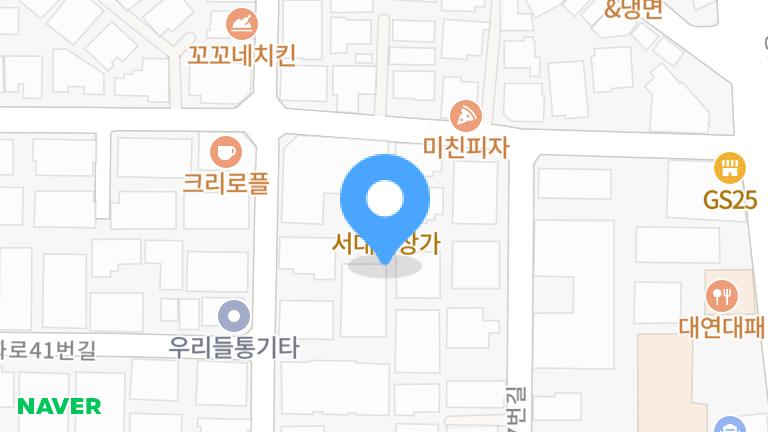Image resolution: width=768 pixels, height=432 pixels.
Task: Select the GS25 convenience store marker
Action: pyautogui.click(x=730, y=168)
